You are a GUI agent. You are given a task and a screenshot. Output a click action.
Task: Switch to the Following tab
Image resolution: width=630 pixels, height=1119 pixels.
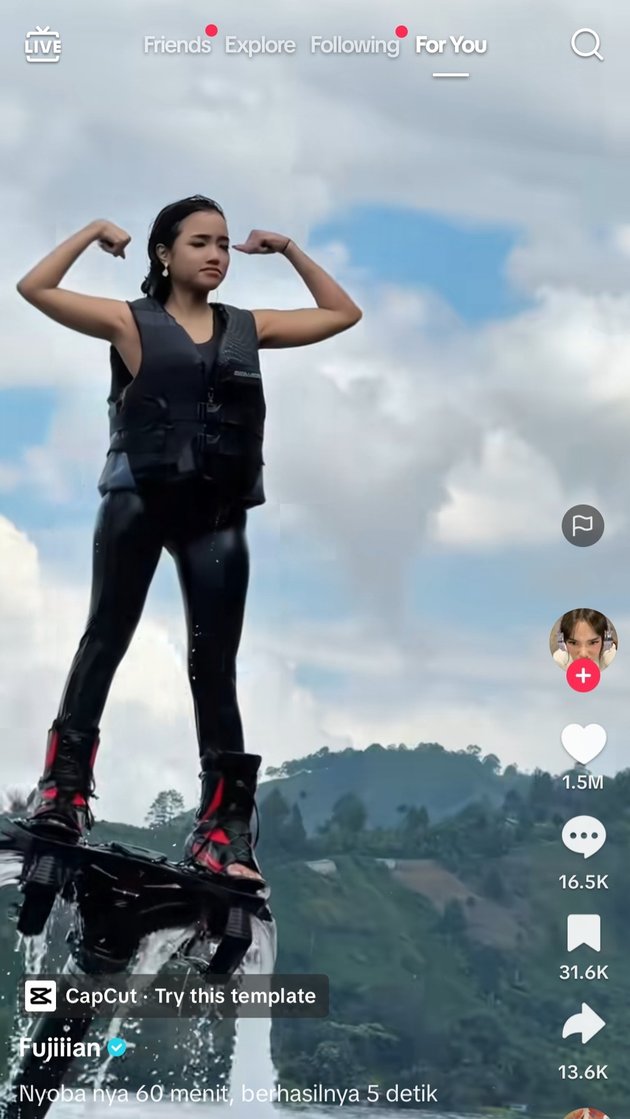point(354,45)
